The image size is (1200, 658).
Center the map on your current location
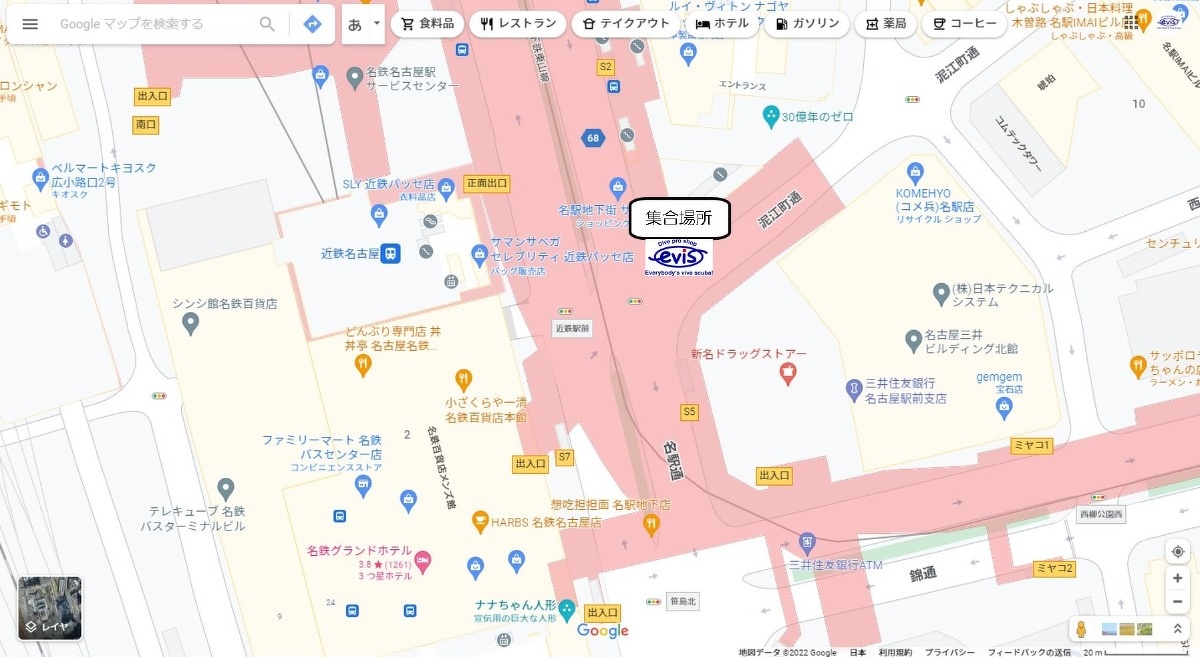pyautogui.click(x=1178, y=552)
